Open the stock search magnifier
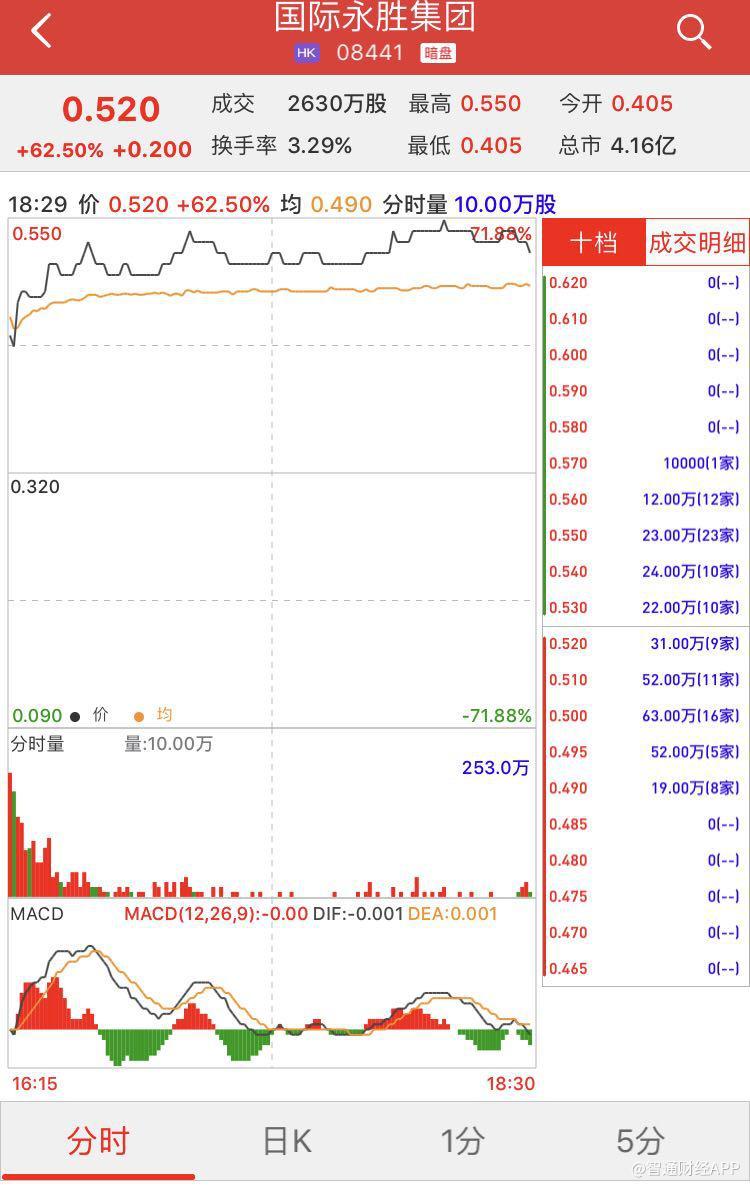This screenshot has width=750, height=1188. 693,32
